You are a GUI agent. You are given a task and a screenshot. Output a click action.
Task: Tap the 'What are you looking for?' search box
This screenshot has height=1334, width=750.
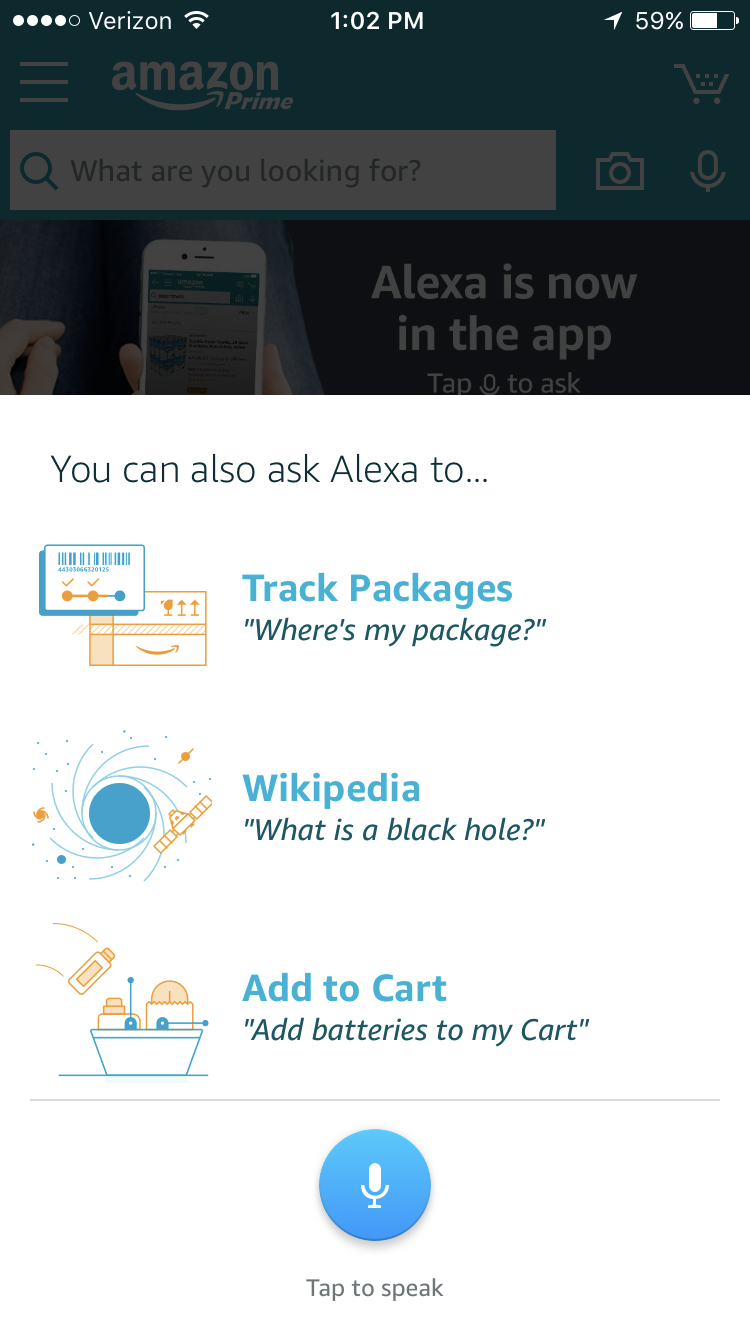283,171
